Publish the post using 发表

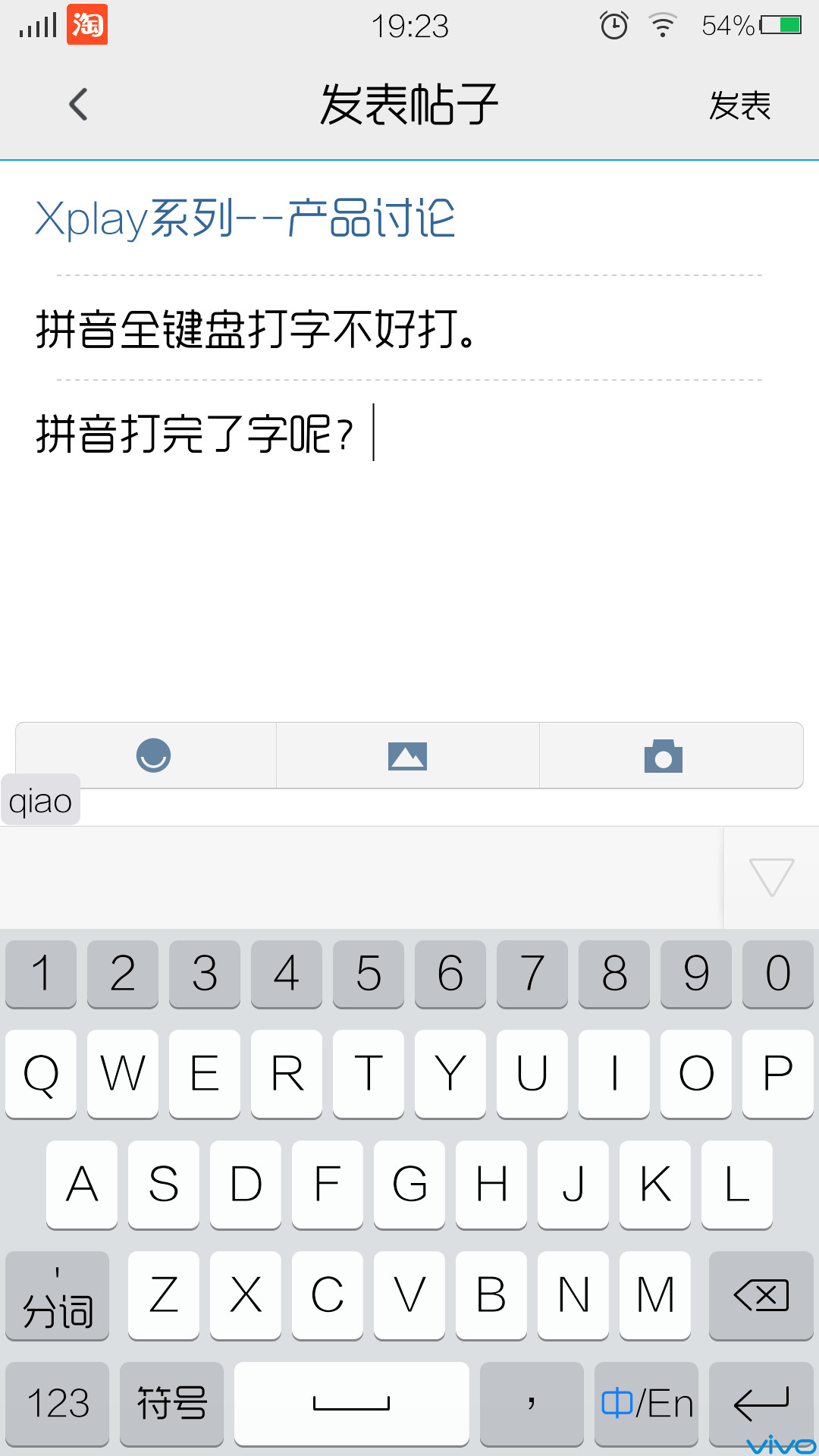(x=741, y=106)
